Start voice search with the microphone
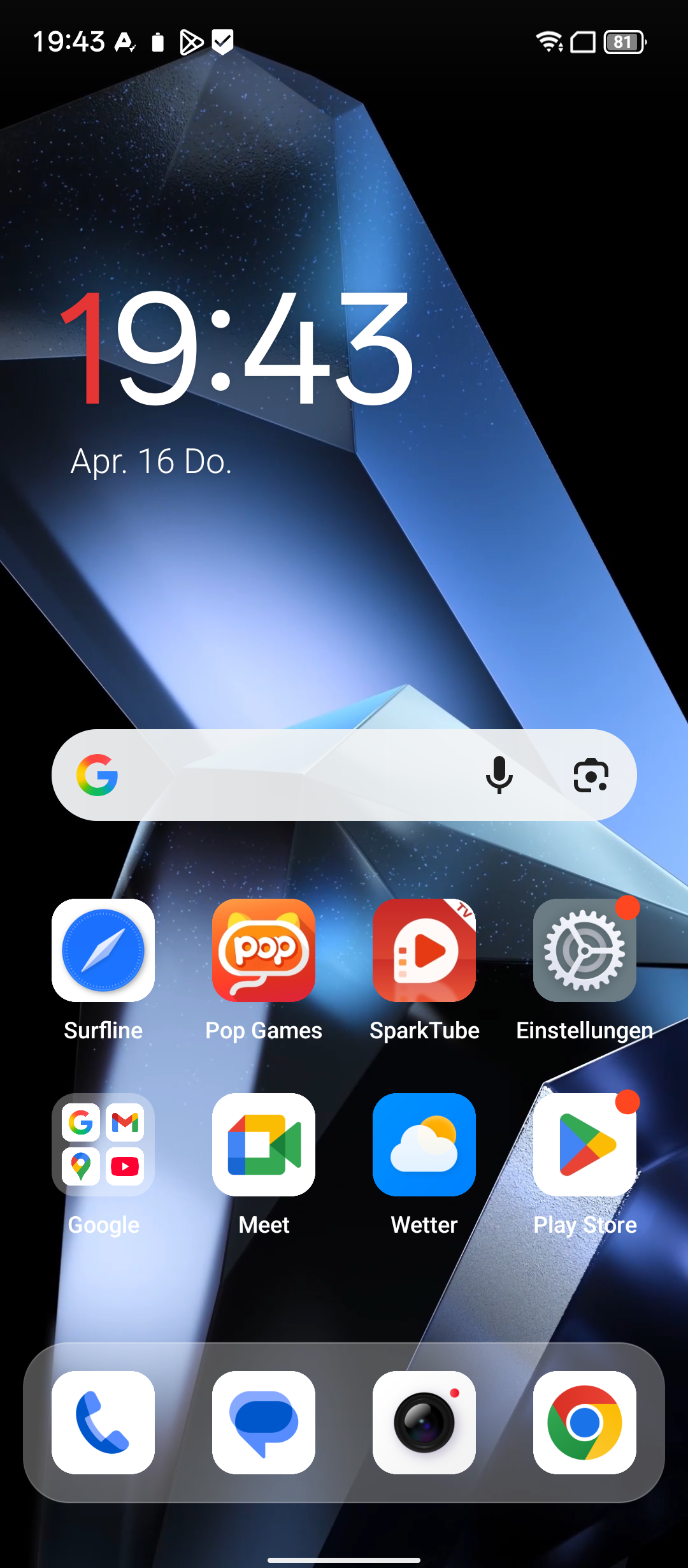The height and width of the screenshot is (1568, 688). coord(499,775)
